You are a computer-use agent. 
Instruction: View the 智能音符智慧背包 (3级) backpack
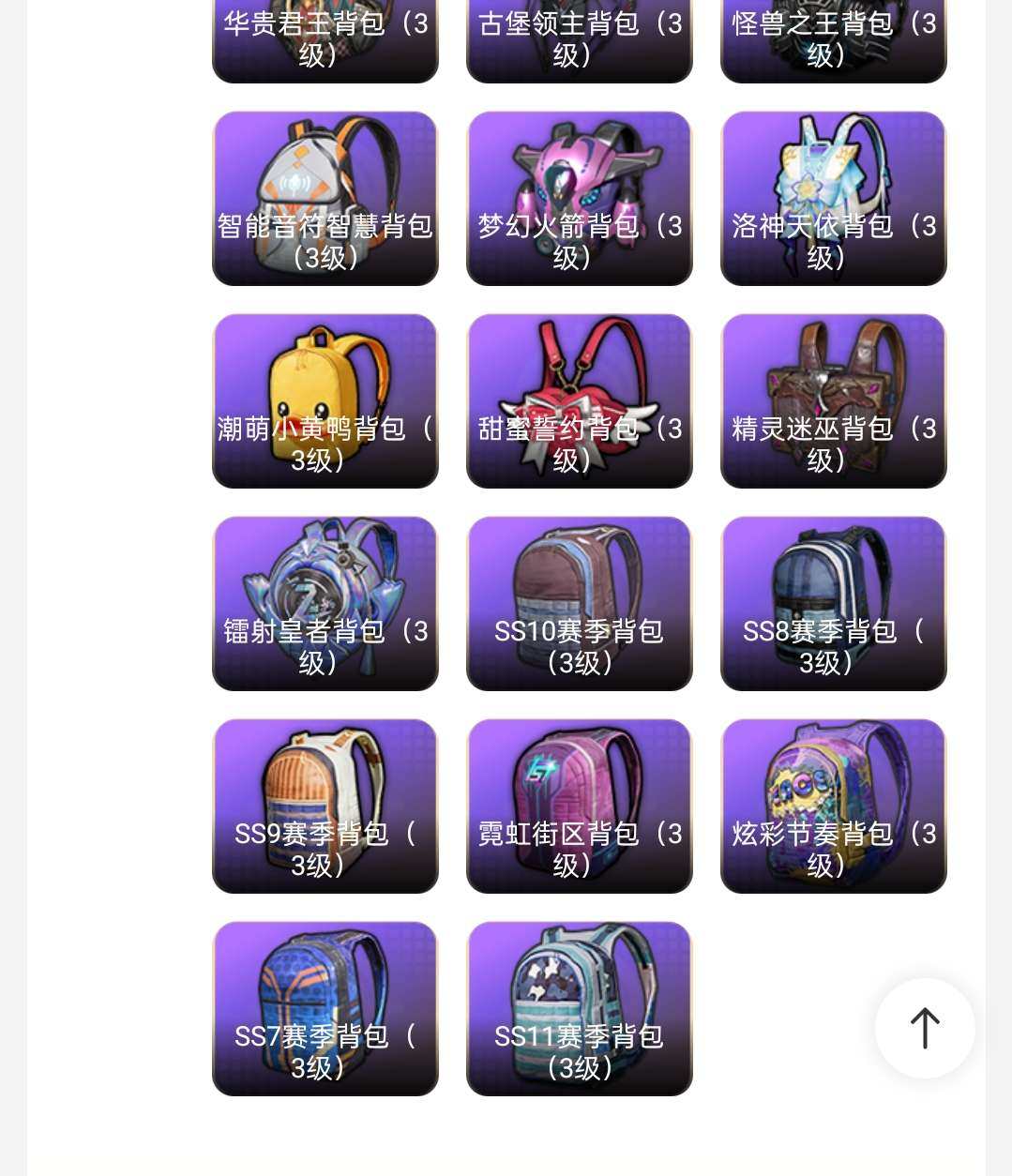tap(325, 198)
